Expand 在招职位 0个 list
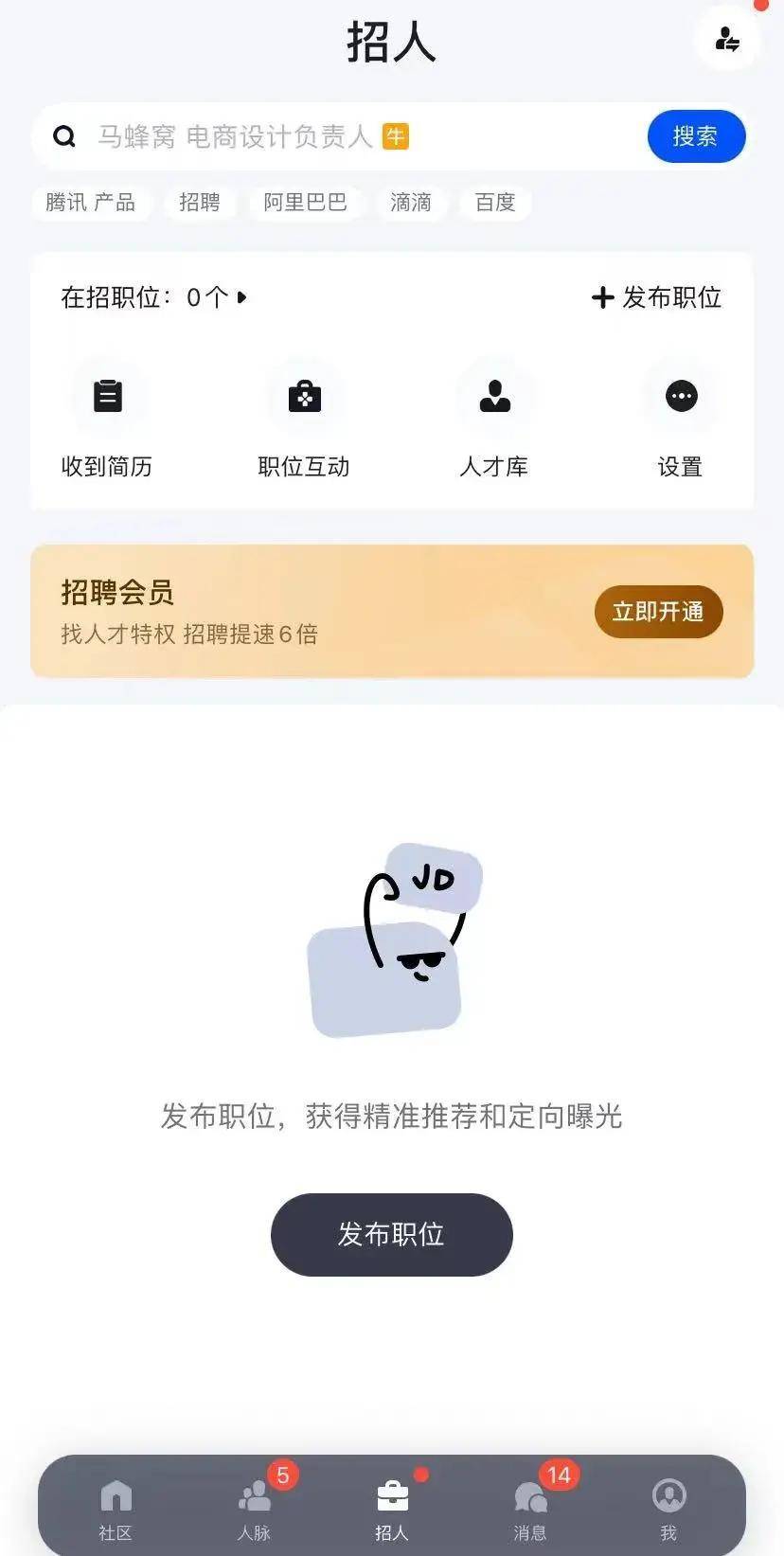Viewport: 784px width, 1556px height. (154, 297)
